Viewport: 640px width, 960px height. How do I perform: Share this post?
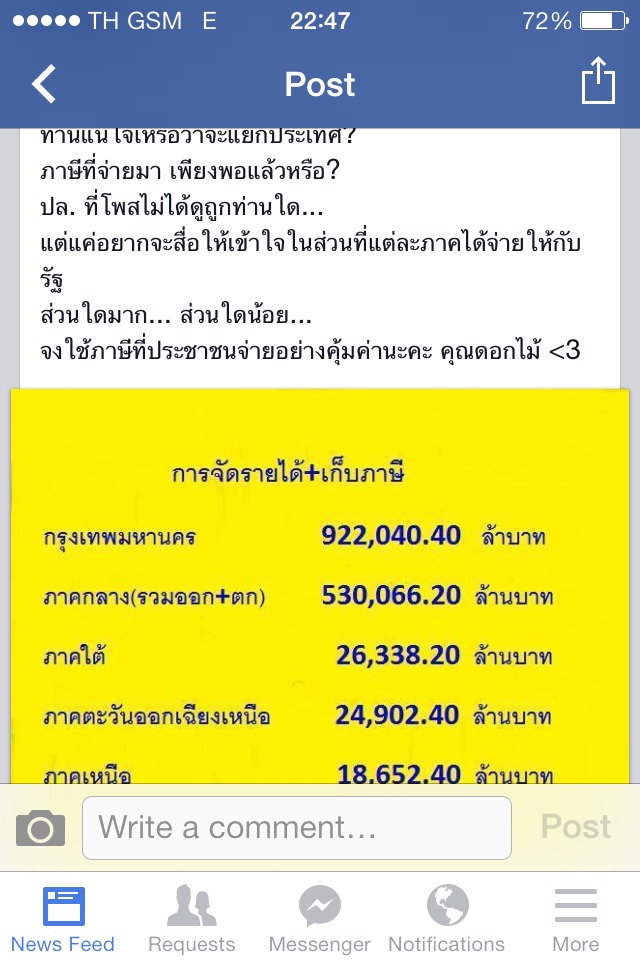pyautogui.click(x=597, y=81)
